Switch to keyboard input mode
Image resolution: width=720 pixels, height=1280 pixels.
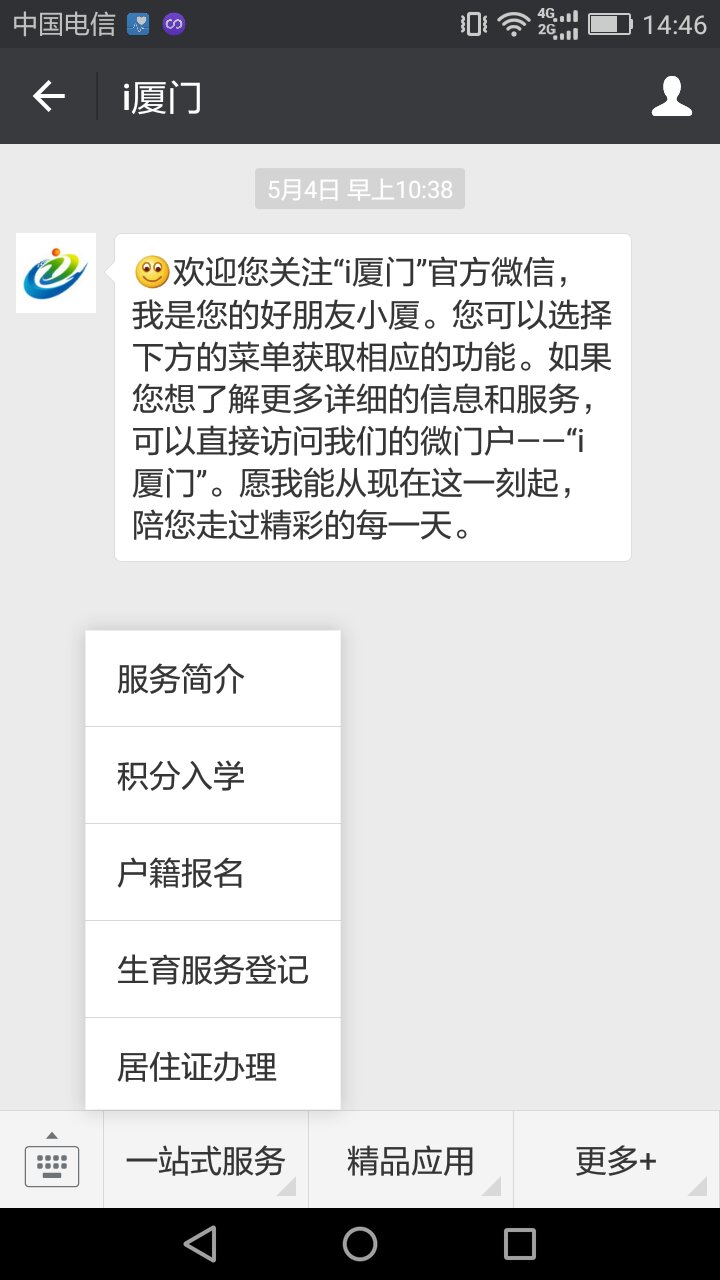[52, 1161]
